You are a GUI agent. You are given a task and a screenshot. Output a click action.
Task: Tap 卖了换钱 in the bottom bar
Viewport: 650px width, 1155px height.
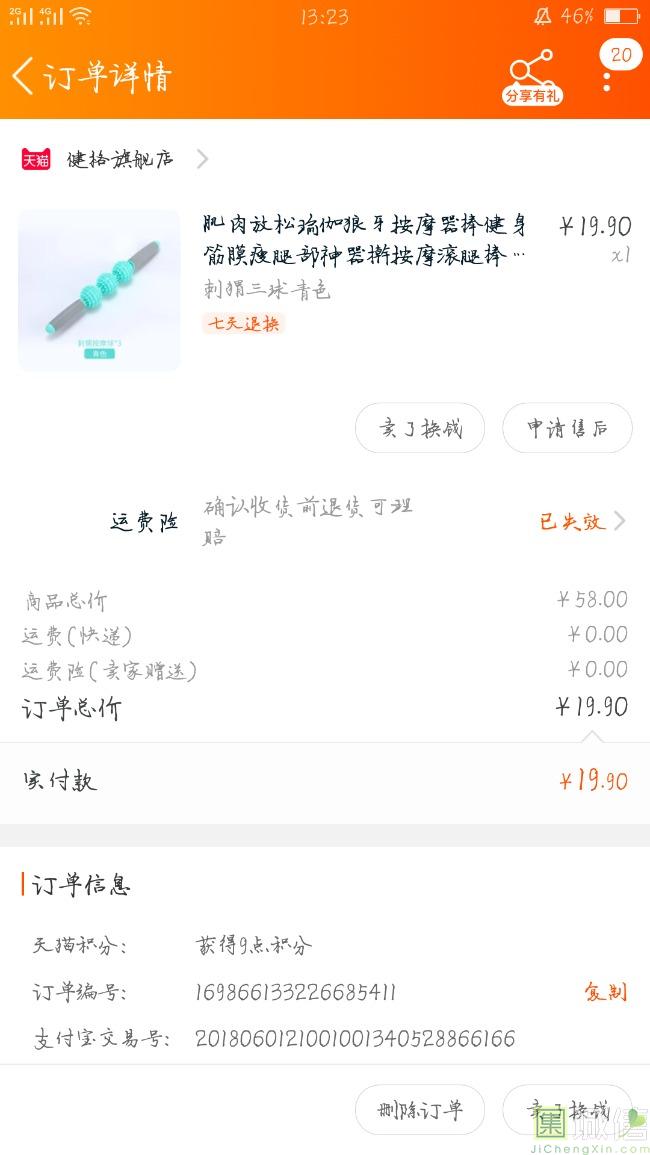pos(567,1110)
